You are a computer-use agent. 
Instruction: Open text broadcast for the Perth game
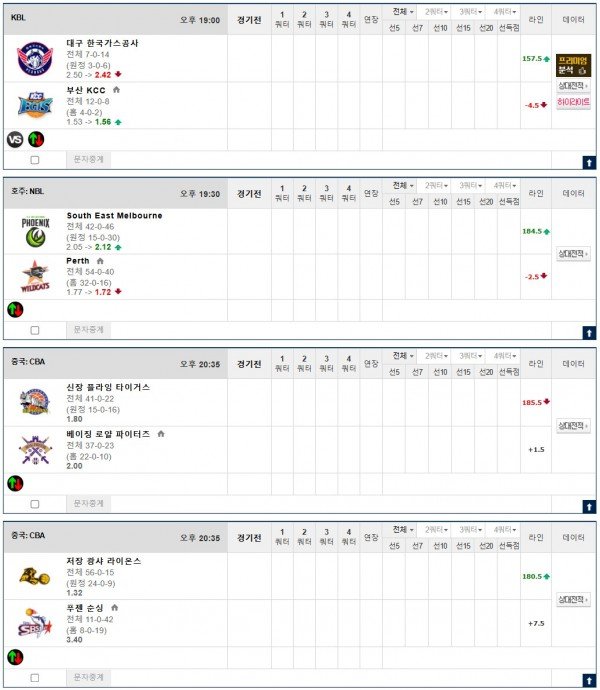(x=89, y=330)
